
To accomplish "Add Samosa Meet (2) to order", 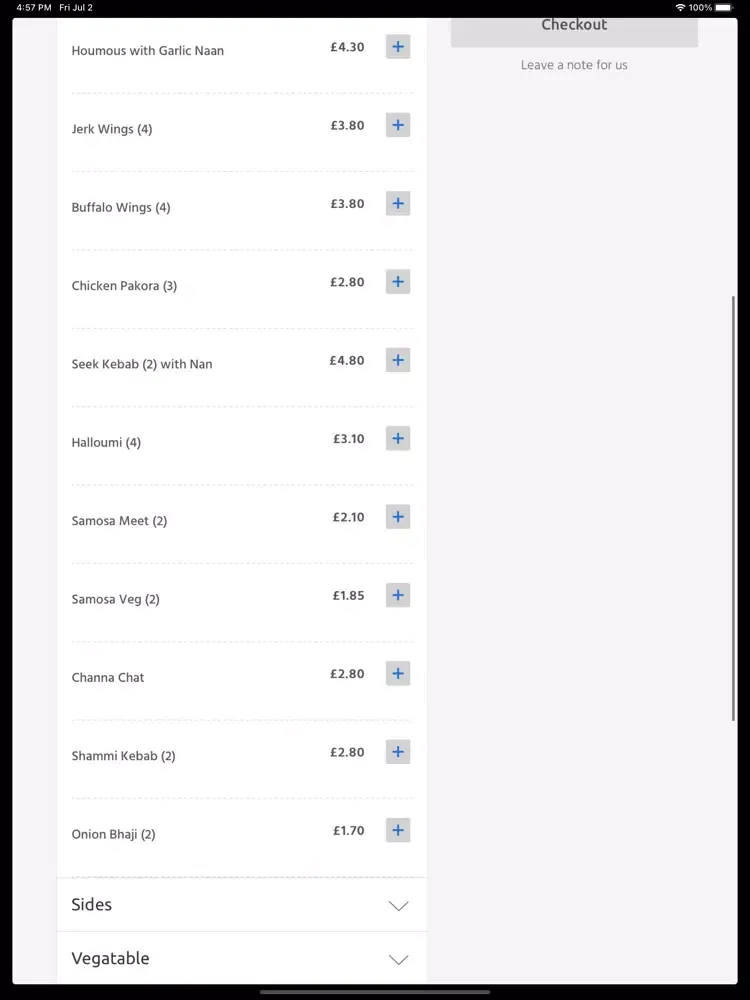I will click(x=398, y=517).
